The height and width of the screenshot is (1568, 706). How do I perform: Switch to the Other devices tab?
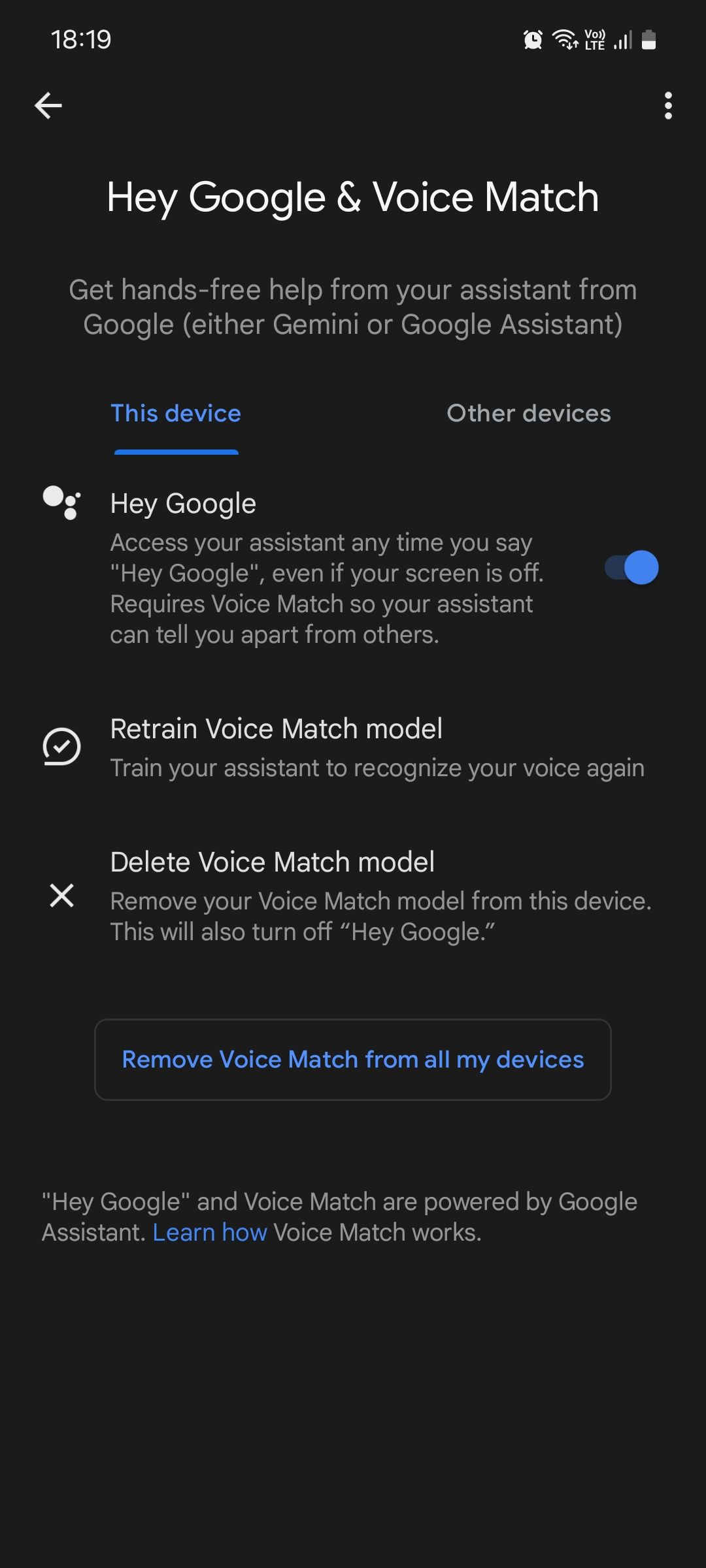(x=528, y=413)
